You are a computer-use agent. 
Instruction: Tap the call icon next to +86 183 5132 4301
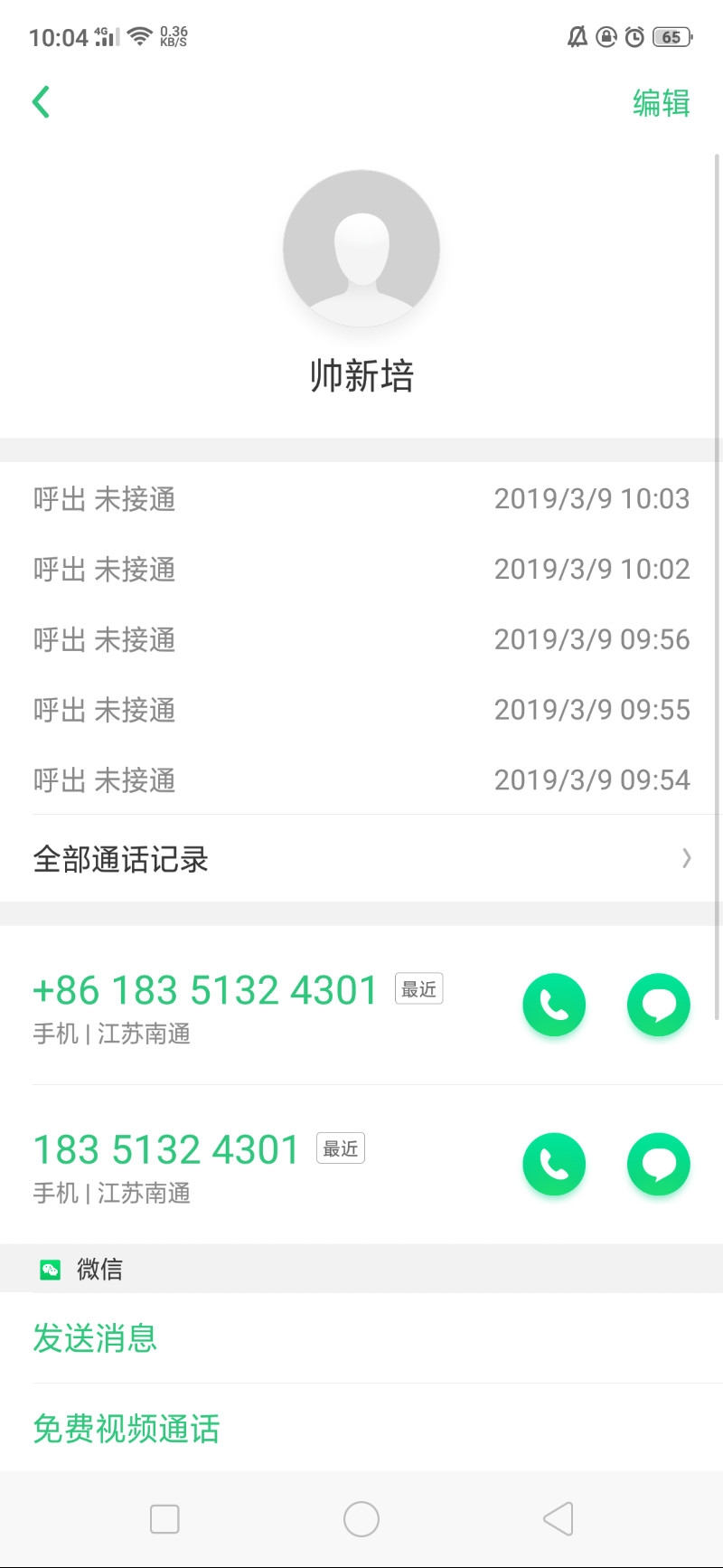[x=554, y=1005]
